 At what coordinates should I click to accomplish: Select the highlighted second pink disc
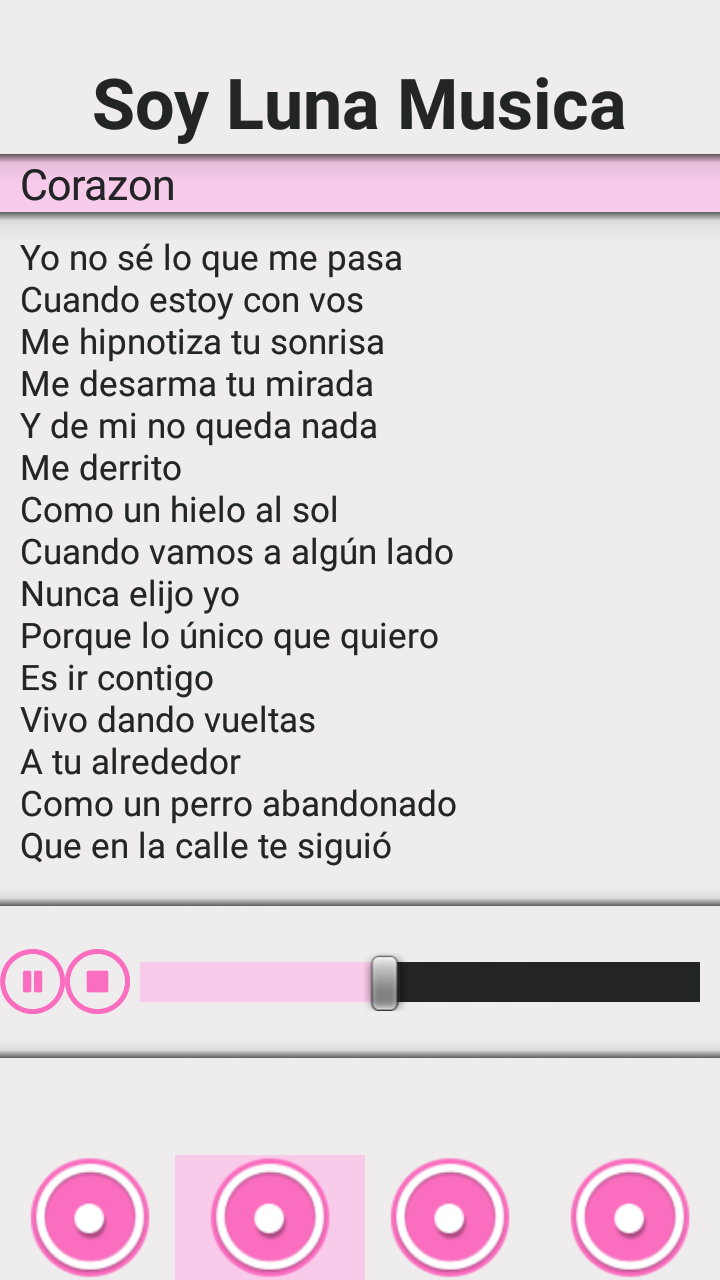point(270,1218)
